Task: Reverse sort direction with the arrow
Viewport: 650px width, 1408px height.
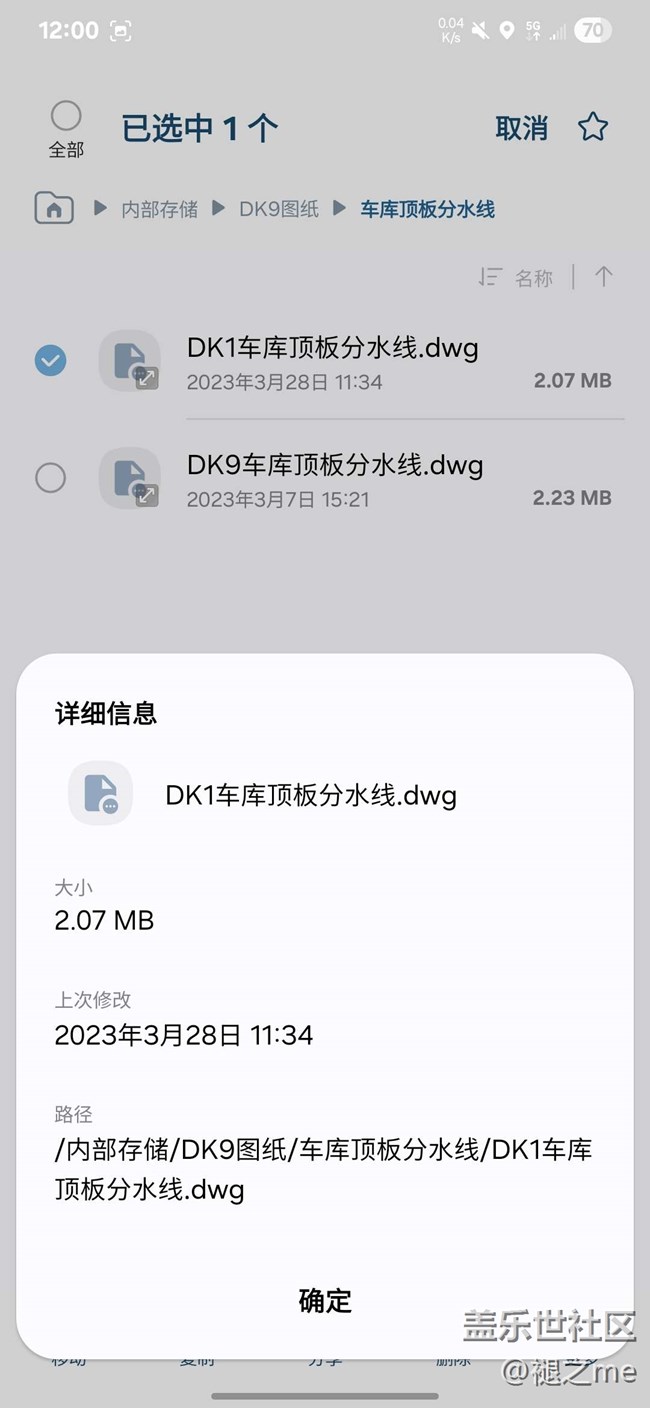Action: [x=603, y=277]
